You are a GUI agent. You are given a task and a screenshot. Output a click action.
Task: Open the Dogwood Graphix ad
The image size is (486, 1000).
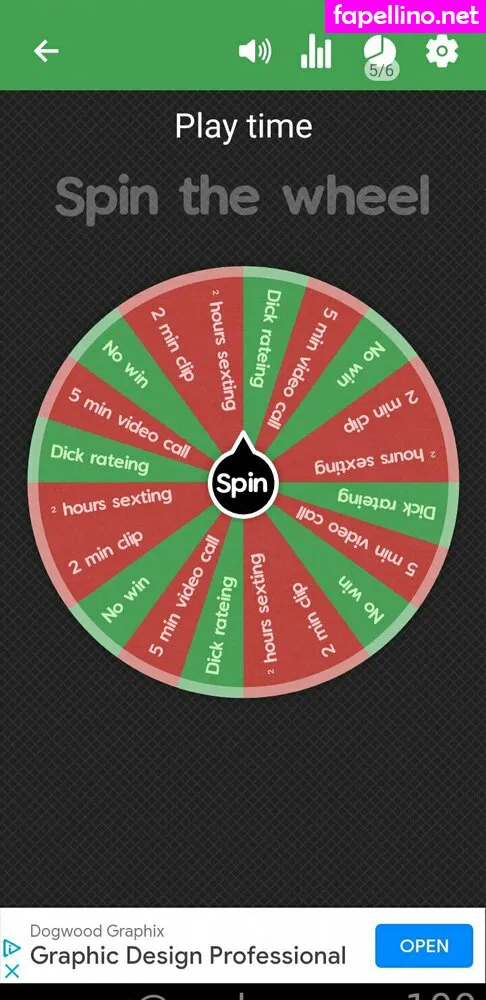pyautogui.click(x=424, y=945)
